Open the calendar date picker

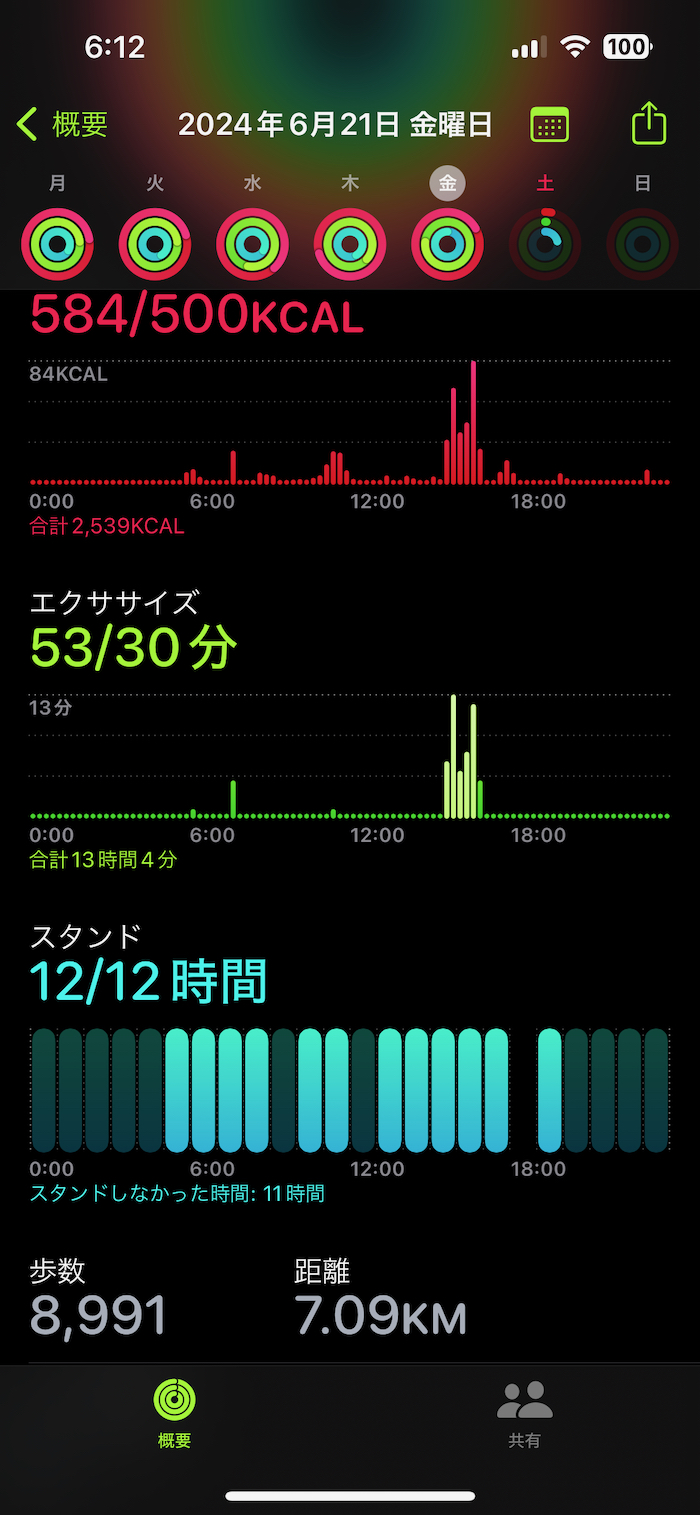pos(549,125)
